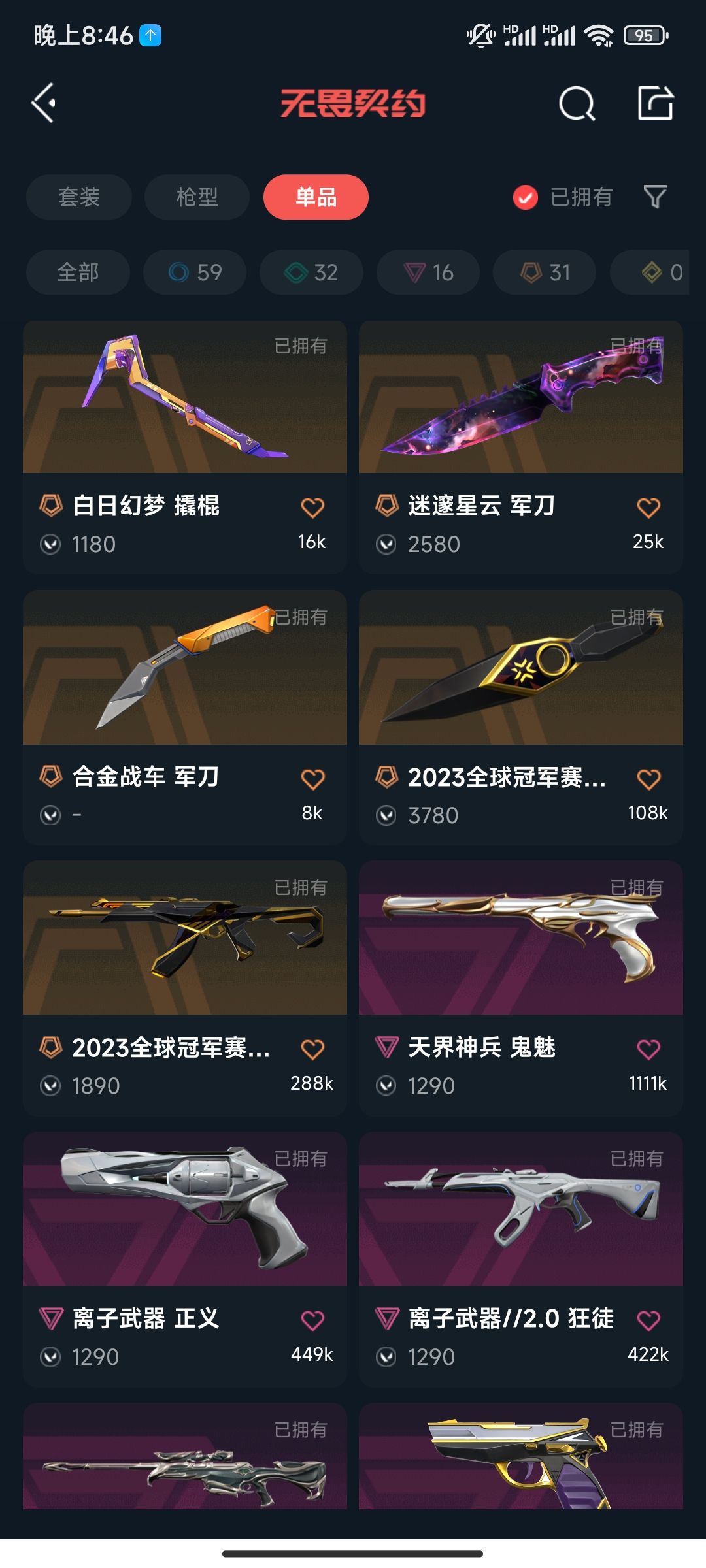Tap the 全部 filter chip
This screenshot has height=1568, width=706.
point(77,272)
